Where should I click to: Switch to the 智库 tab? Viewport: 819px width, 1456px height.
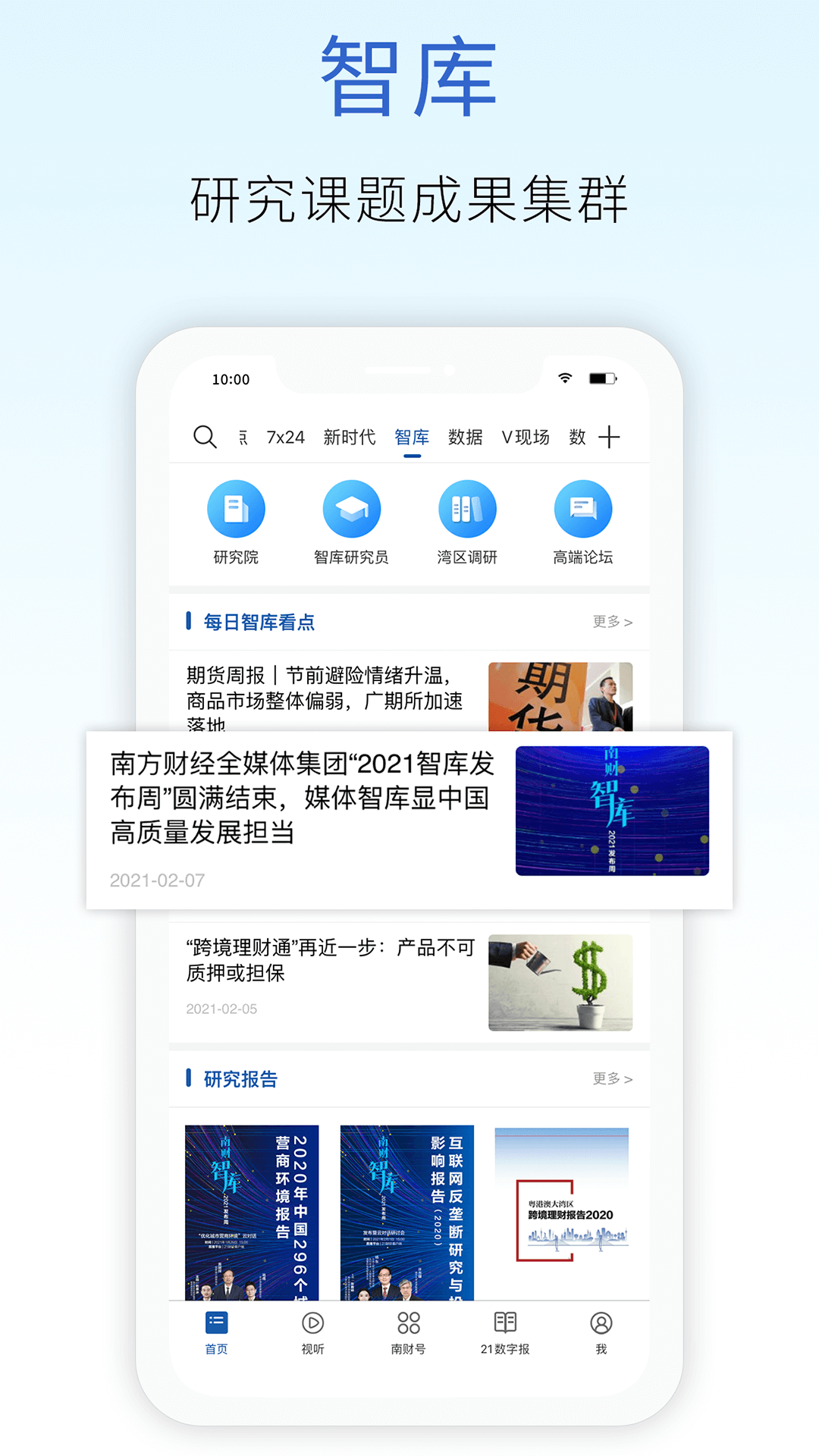[x=412, y=437]
